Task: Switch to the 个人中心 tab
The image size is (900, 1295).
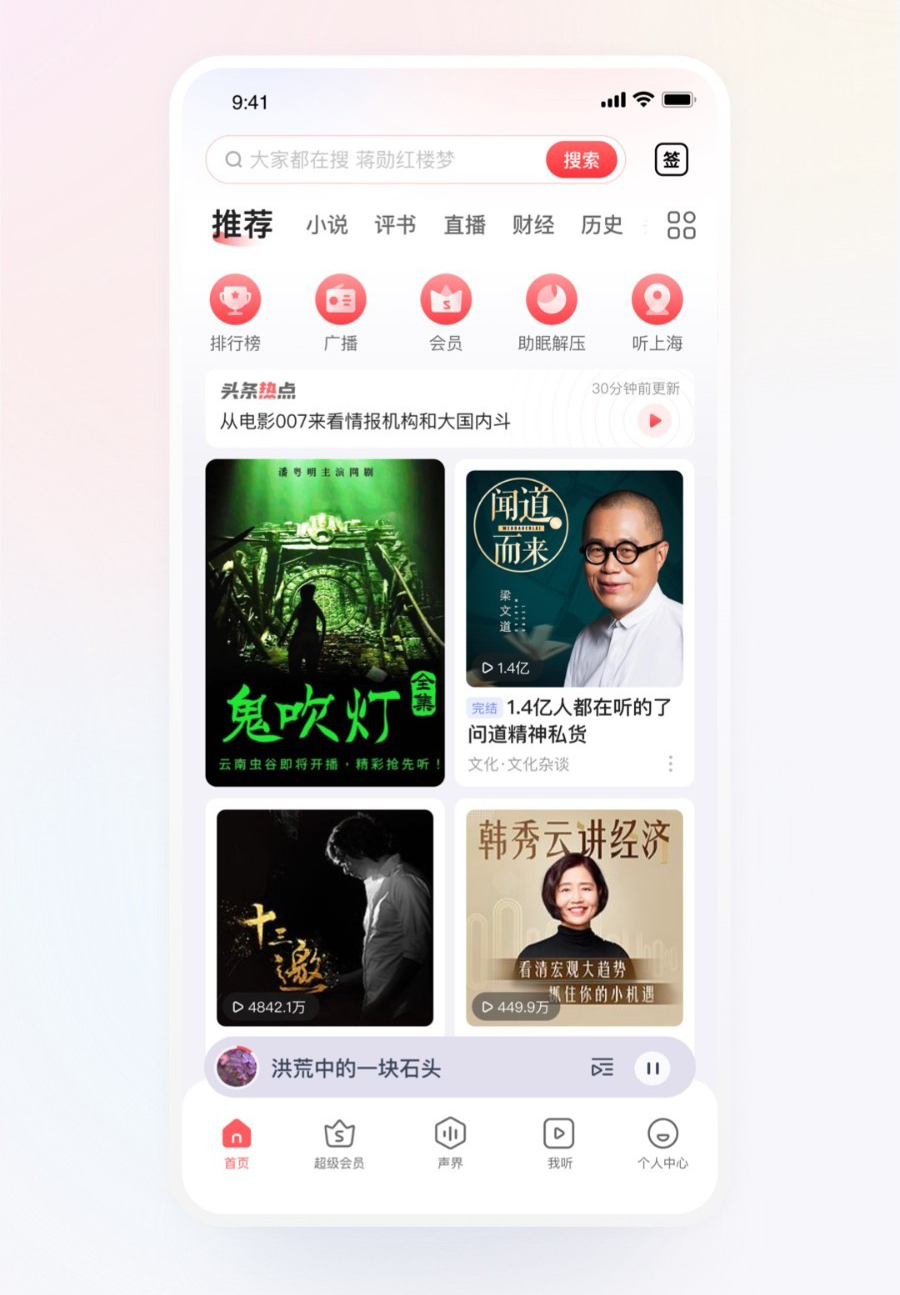Action: (x=662, y=1144)
